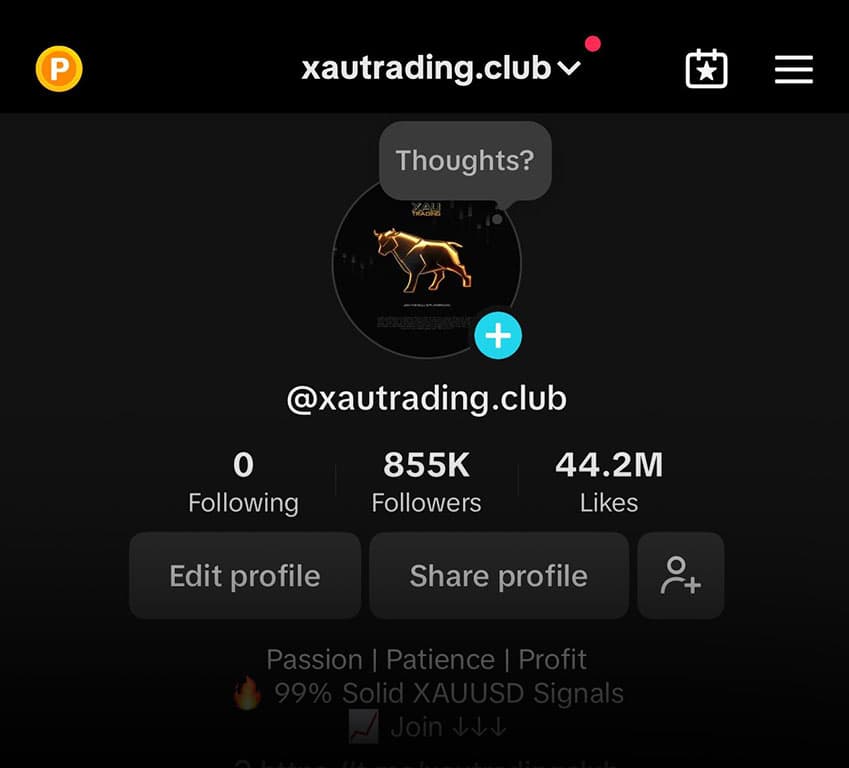The image size is (849, 768).
Task: Tap the blue plus on the avatar
Action: coord(498,336)
